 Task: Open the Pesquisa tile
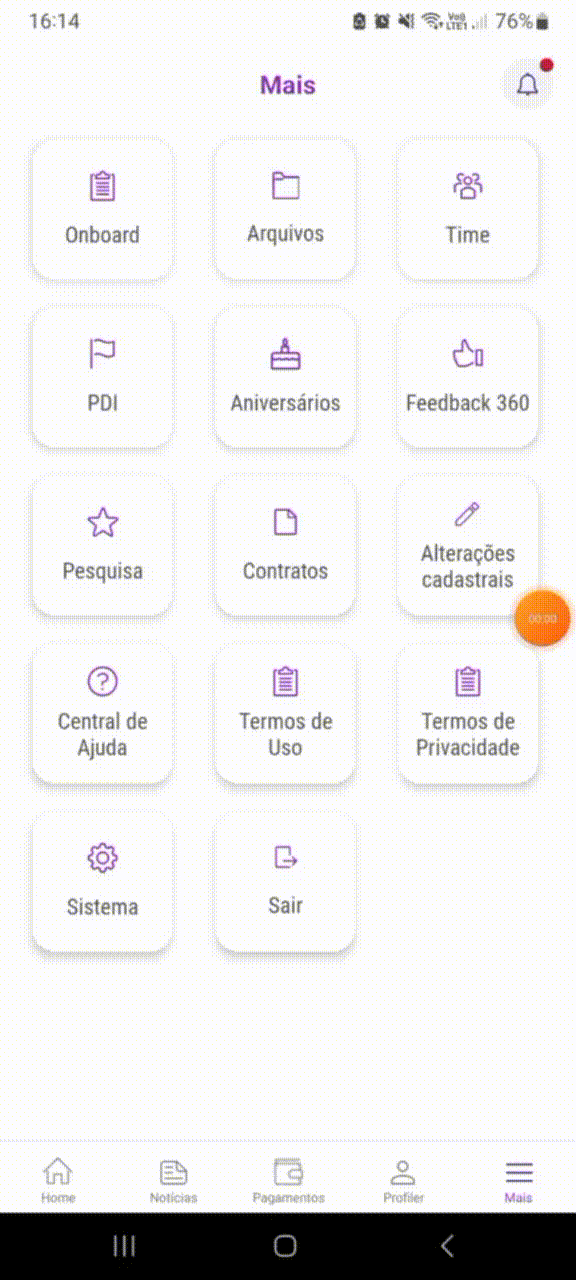tap(102, 545)
